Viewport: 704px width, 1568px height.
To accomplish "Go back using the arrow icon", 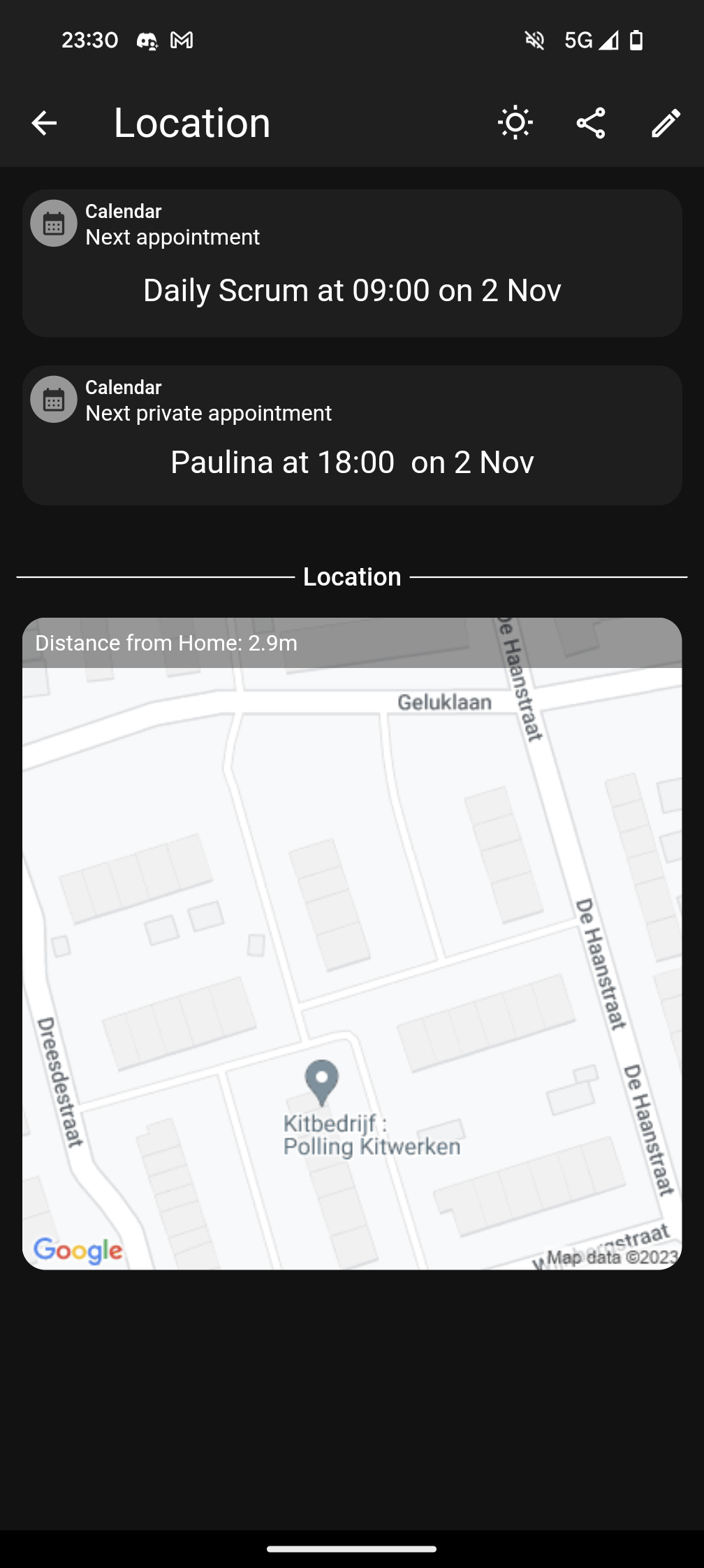I will (44, 124).
